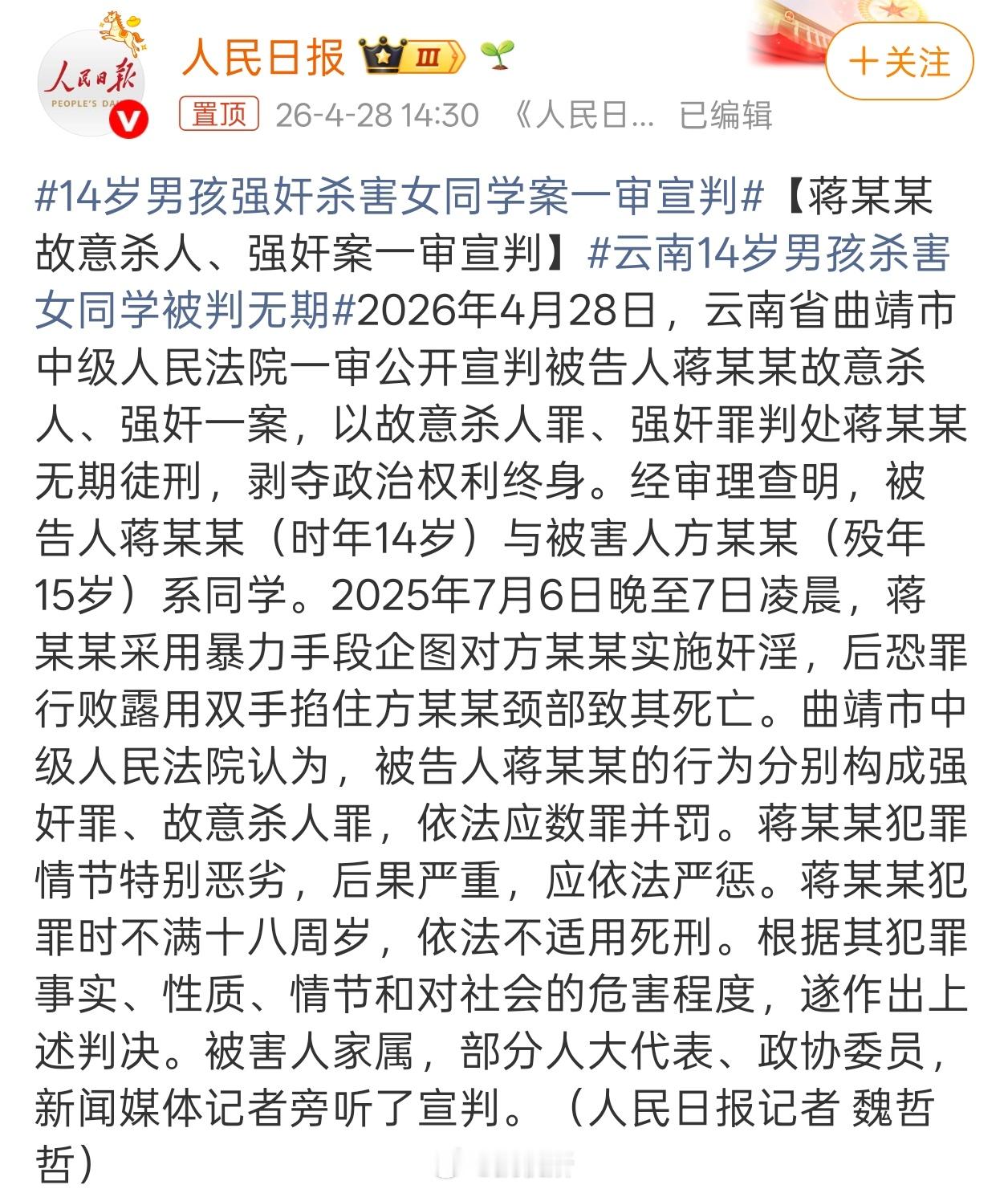Viewport: 1008px width, 1189px height.
Task: Click the arrow tip of the Ⅲ badge
Action: click(457, 55)
